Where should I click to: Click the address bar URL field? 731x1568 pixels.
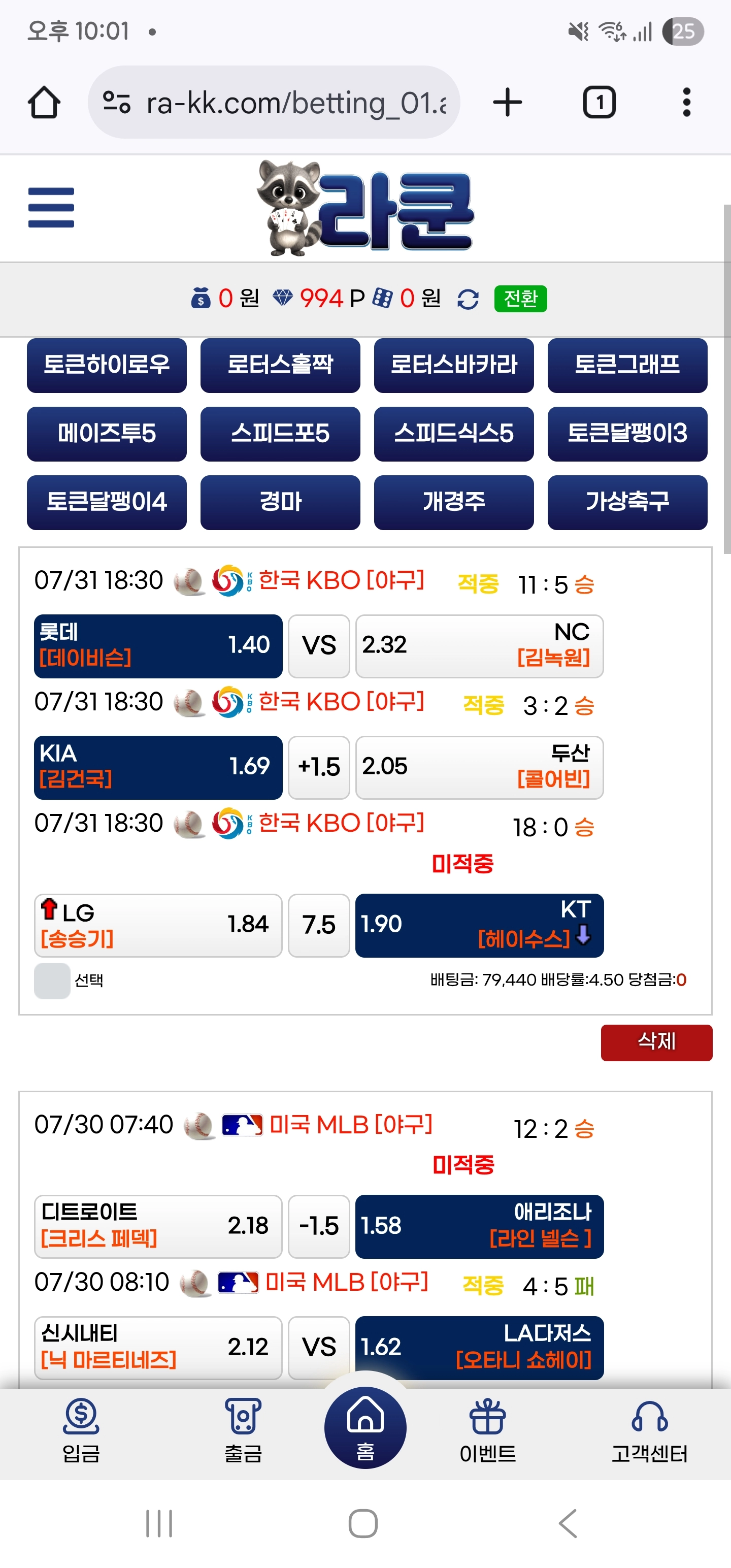292,102
